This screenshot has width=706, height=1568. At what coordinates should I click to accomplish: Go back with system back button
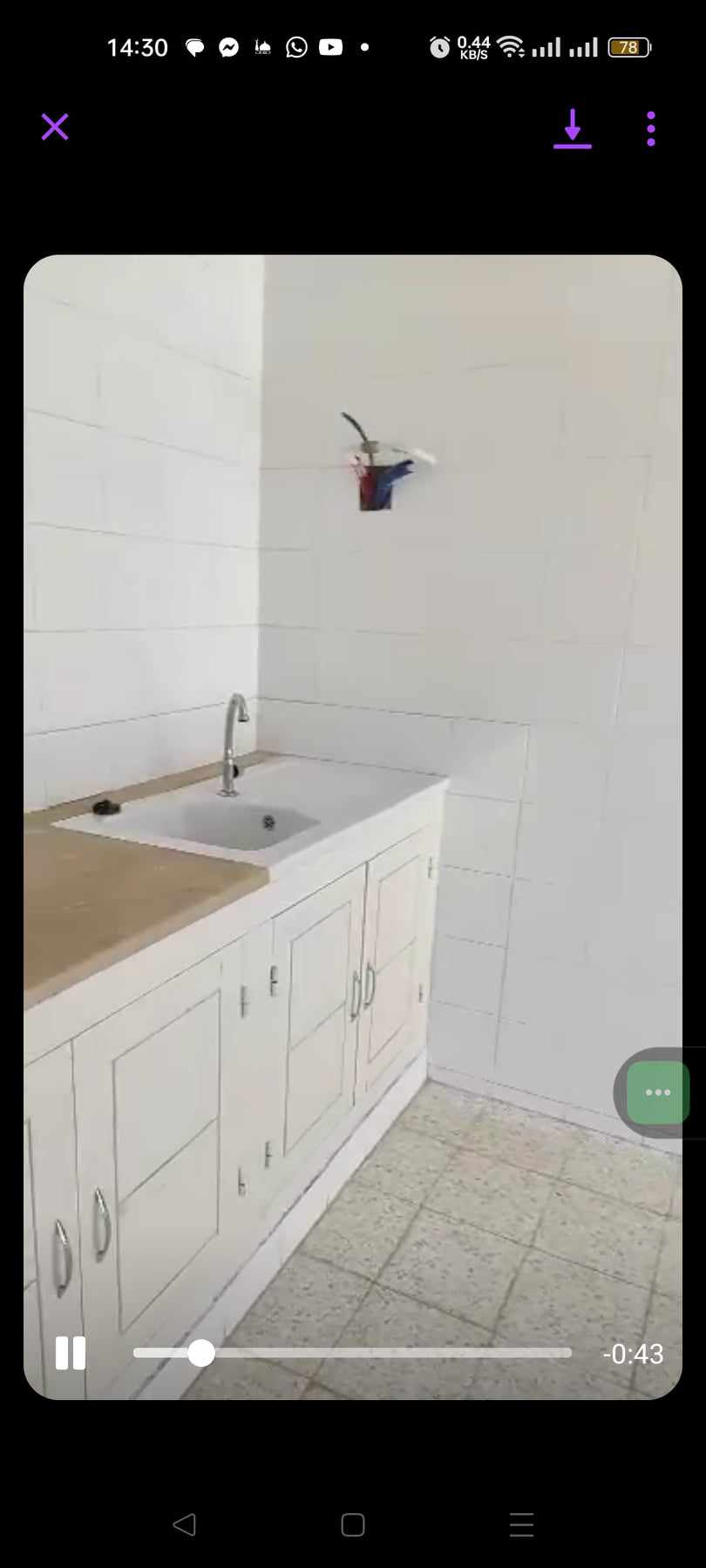click(184, 1524)
